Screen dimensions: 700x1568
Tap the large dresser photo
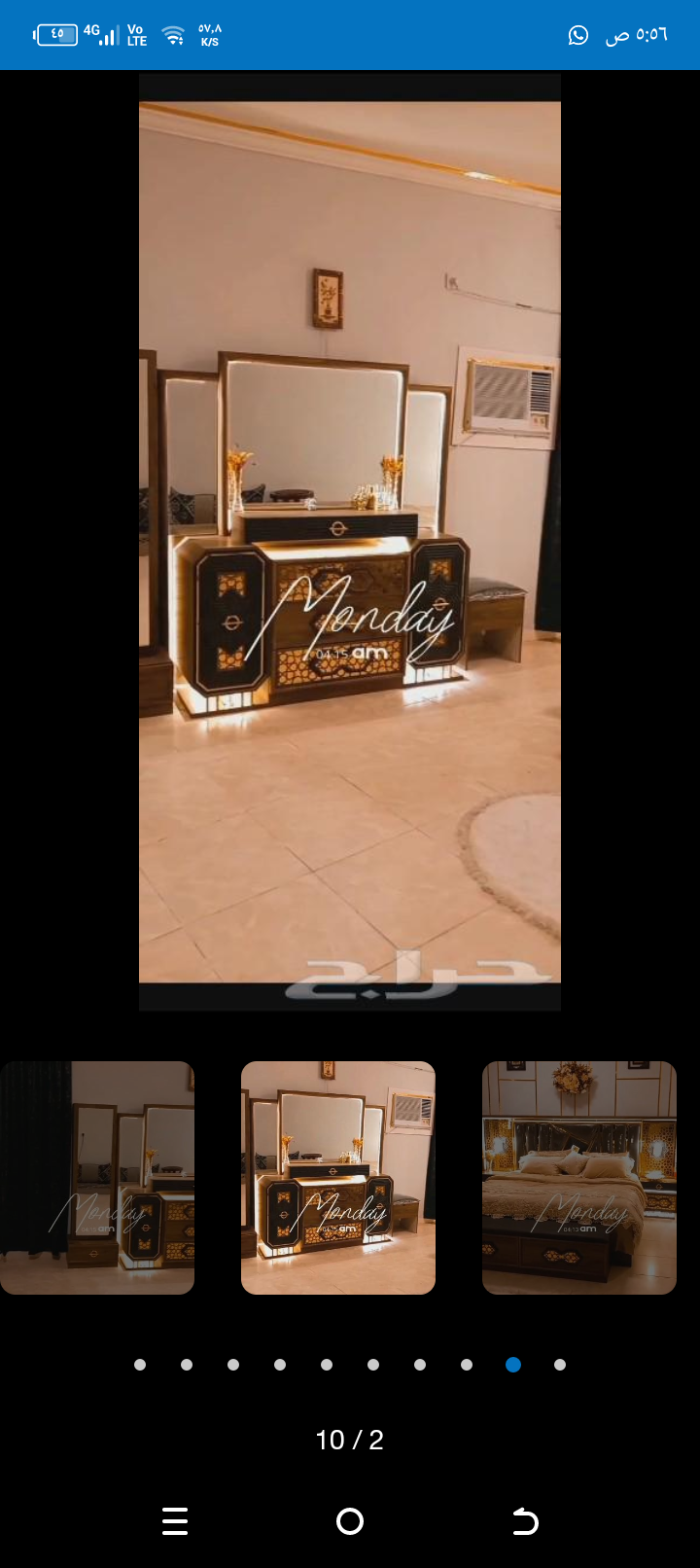(350, 542)
